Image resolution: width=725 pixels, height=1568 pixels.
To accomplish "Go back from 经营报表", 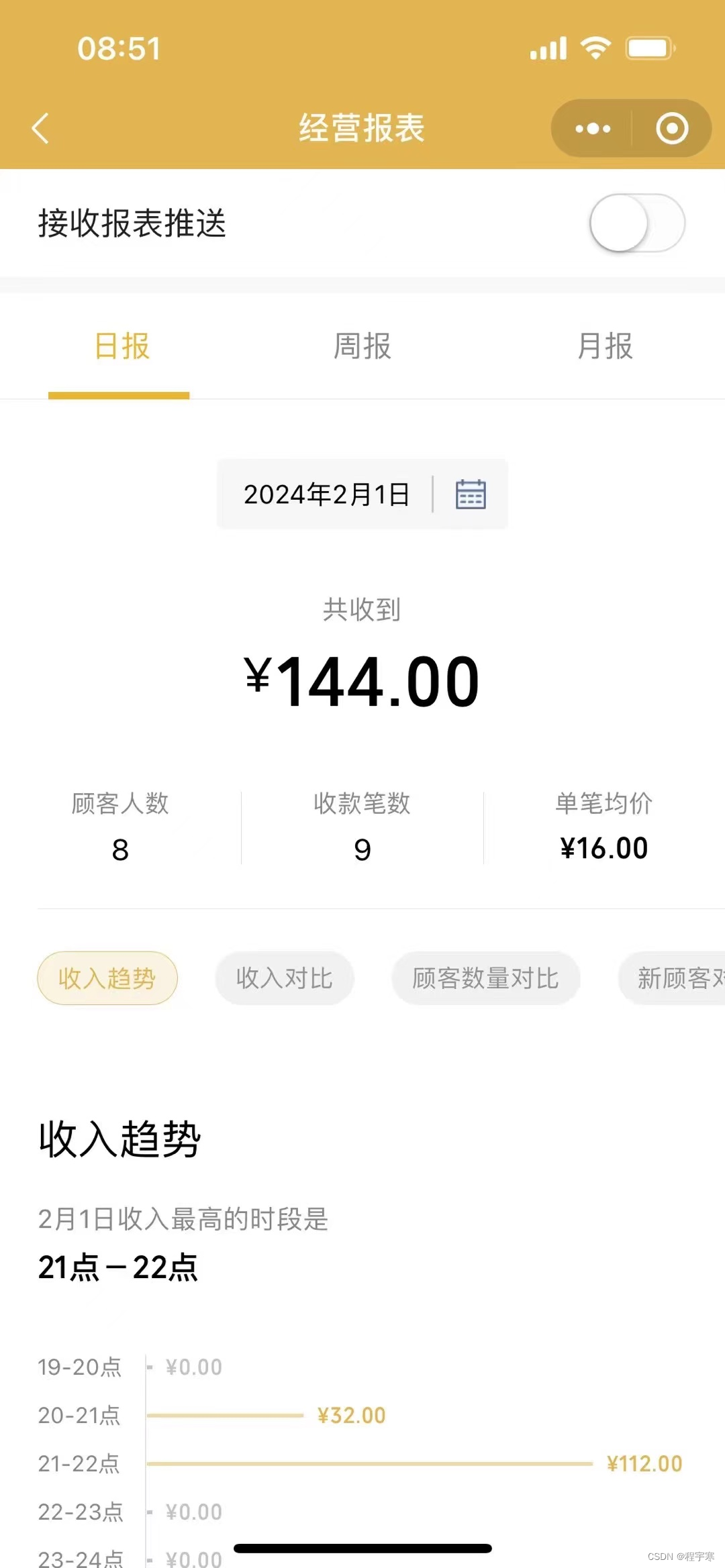I will (41, 128).
